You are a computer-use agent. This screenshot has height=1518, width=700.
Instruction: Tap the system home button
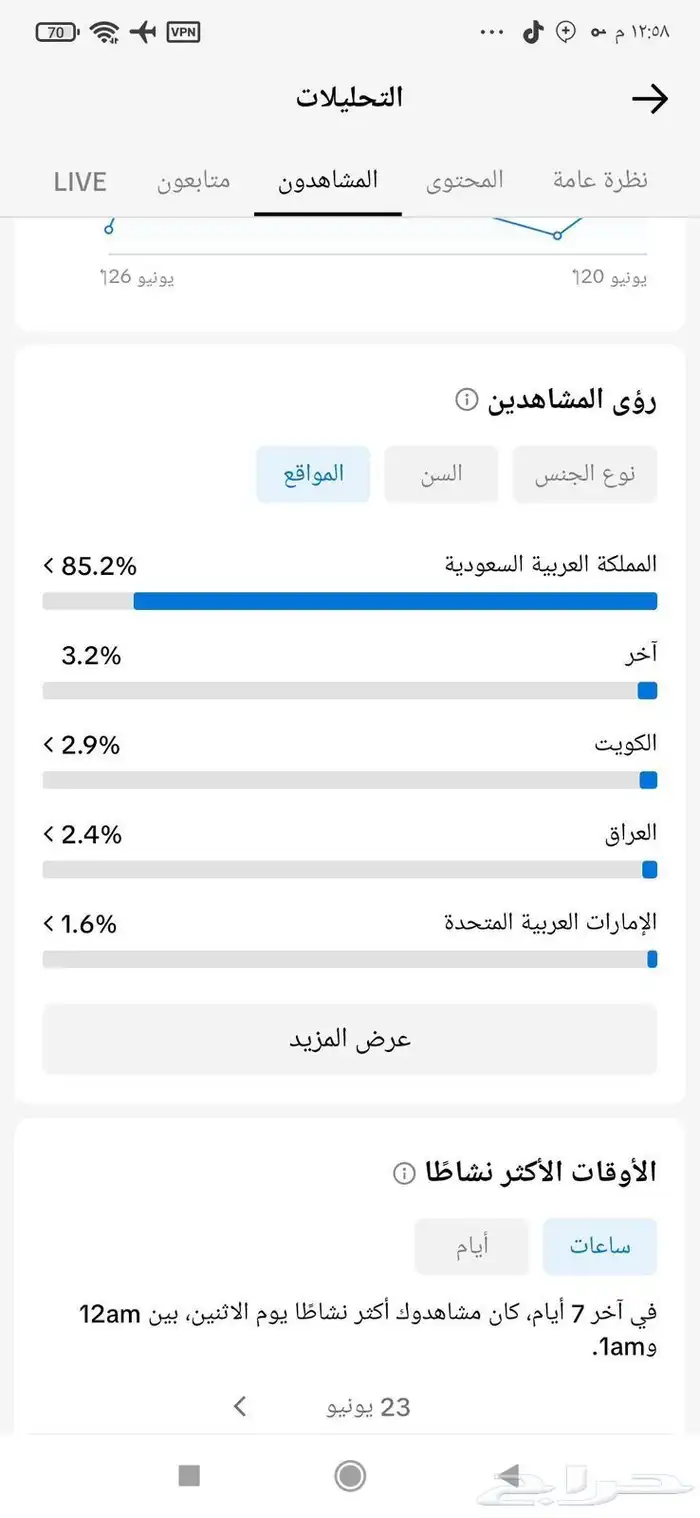coord(350,1475)
